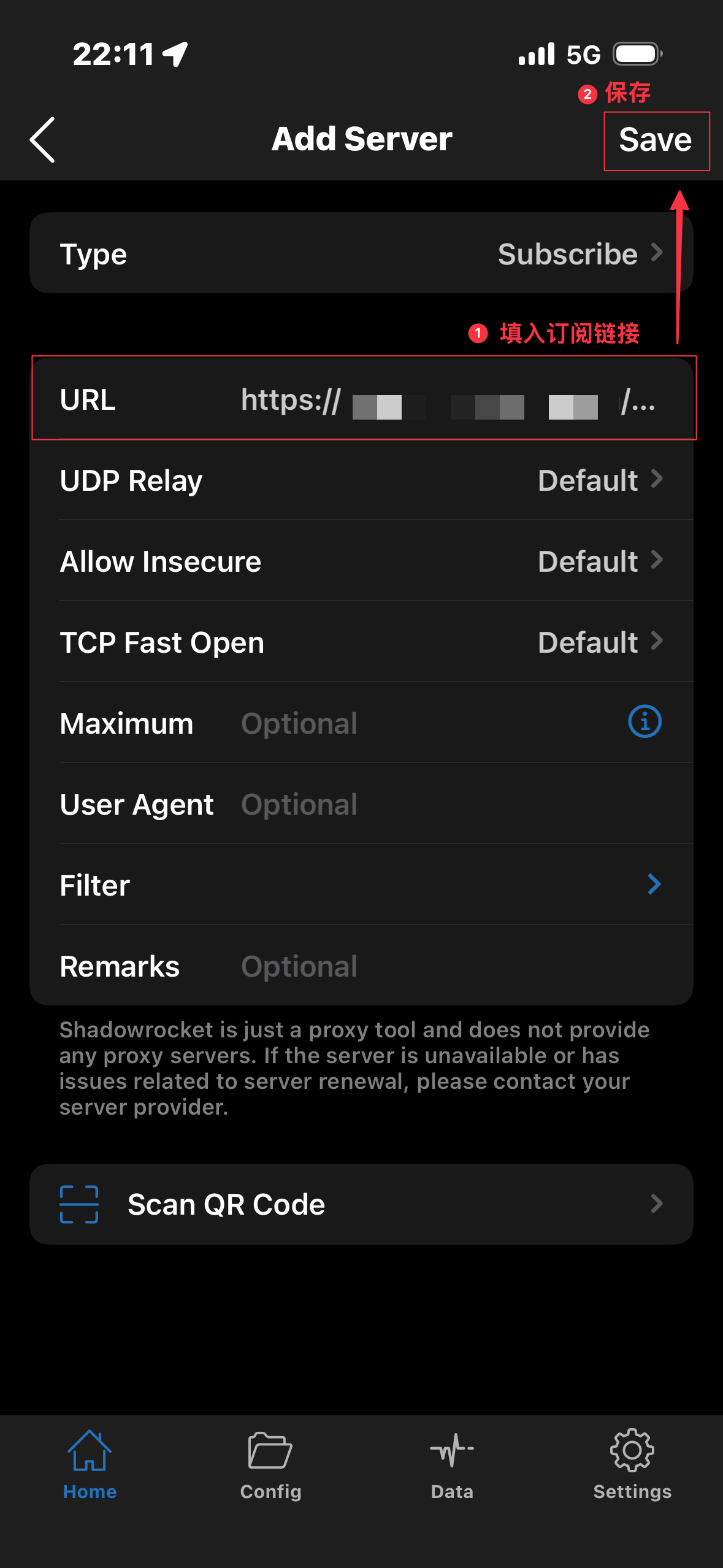723x1568 pixels.
Task: Focus the Maximum input field
Action: coord(423,723)
